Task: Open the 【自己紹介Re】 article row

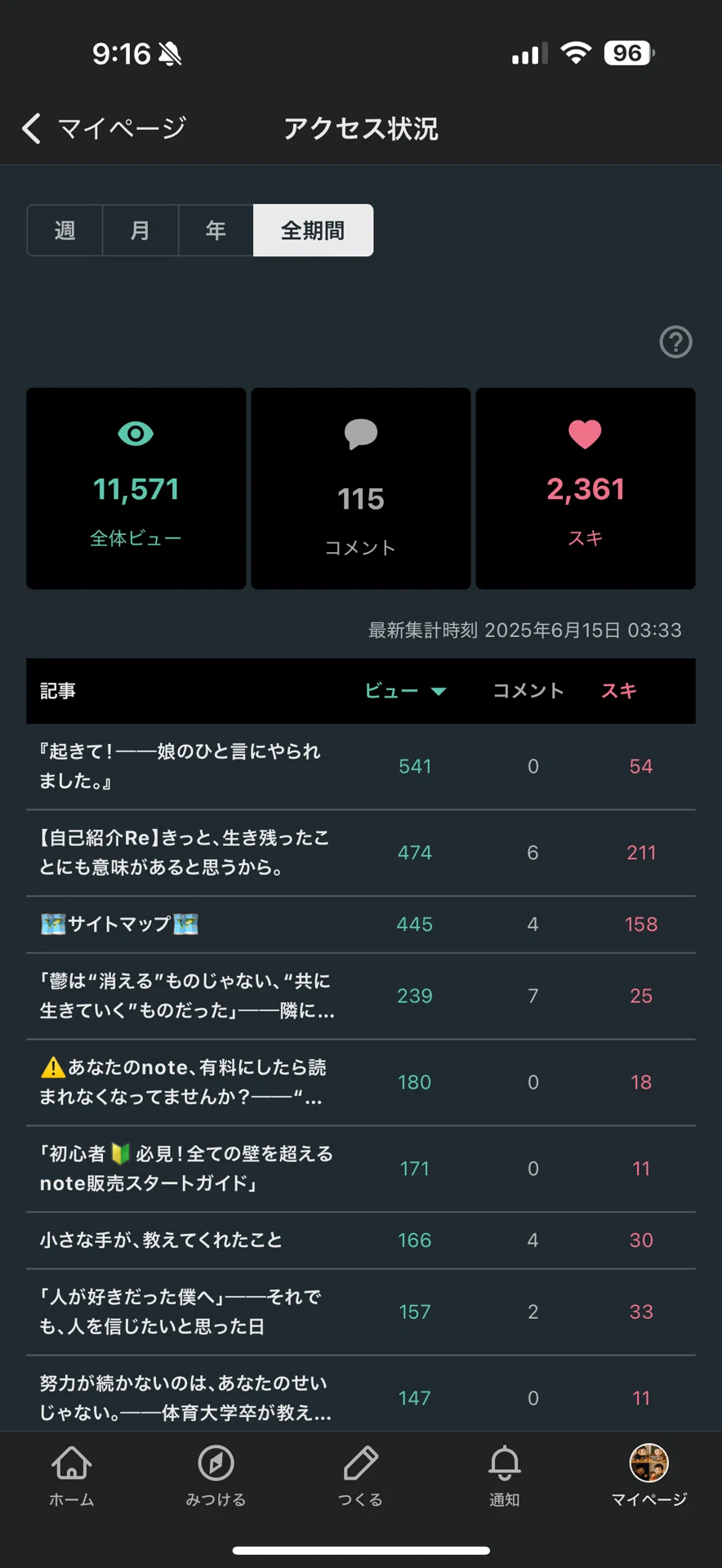Action: click(361, 853)
